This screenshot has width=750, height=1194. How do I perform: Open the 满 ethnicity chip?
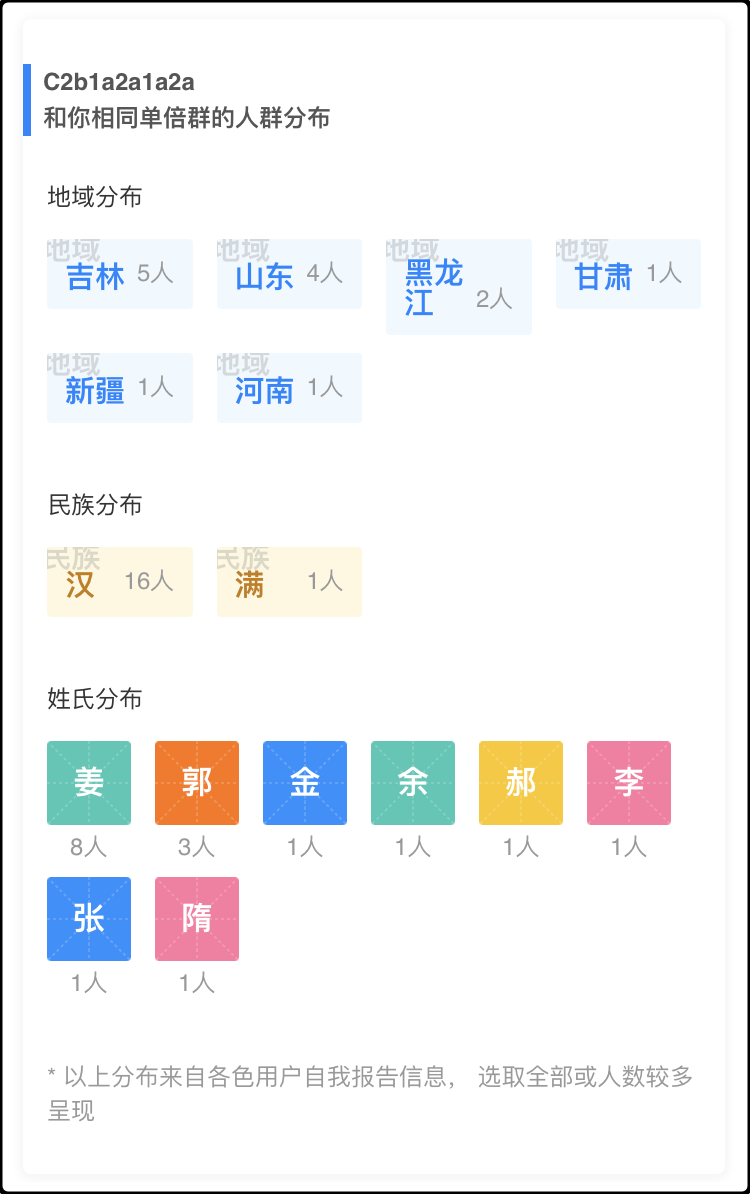(289, 582)
